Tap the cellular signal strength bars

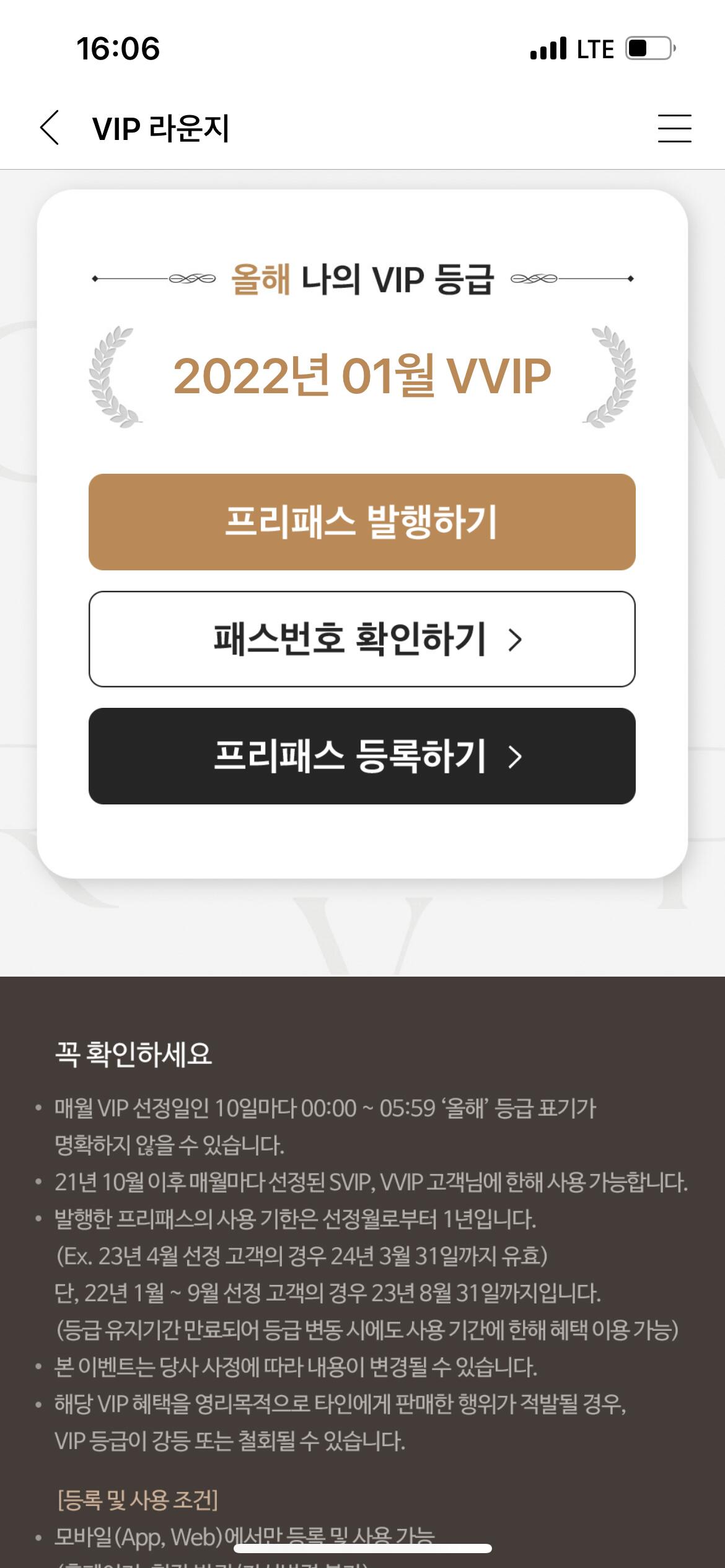point(548,48)
